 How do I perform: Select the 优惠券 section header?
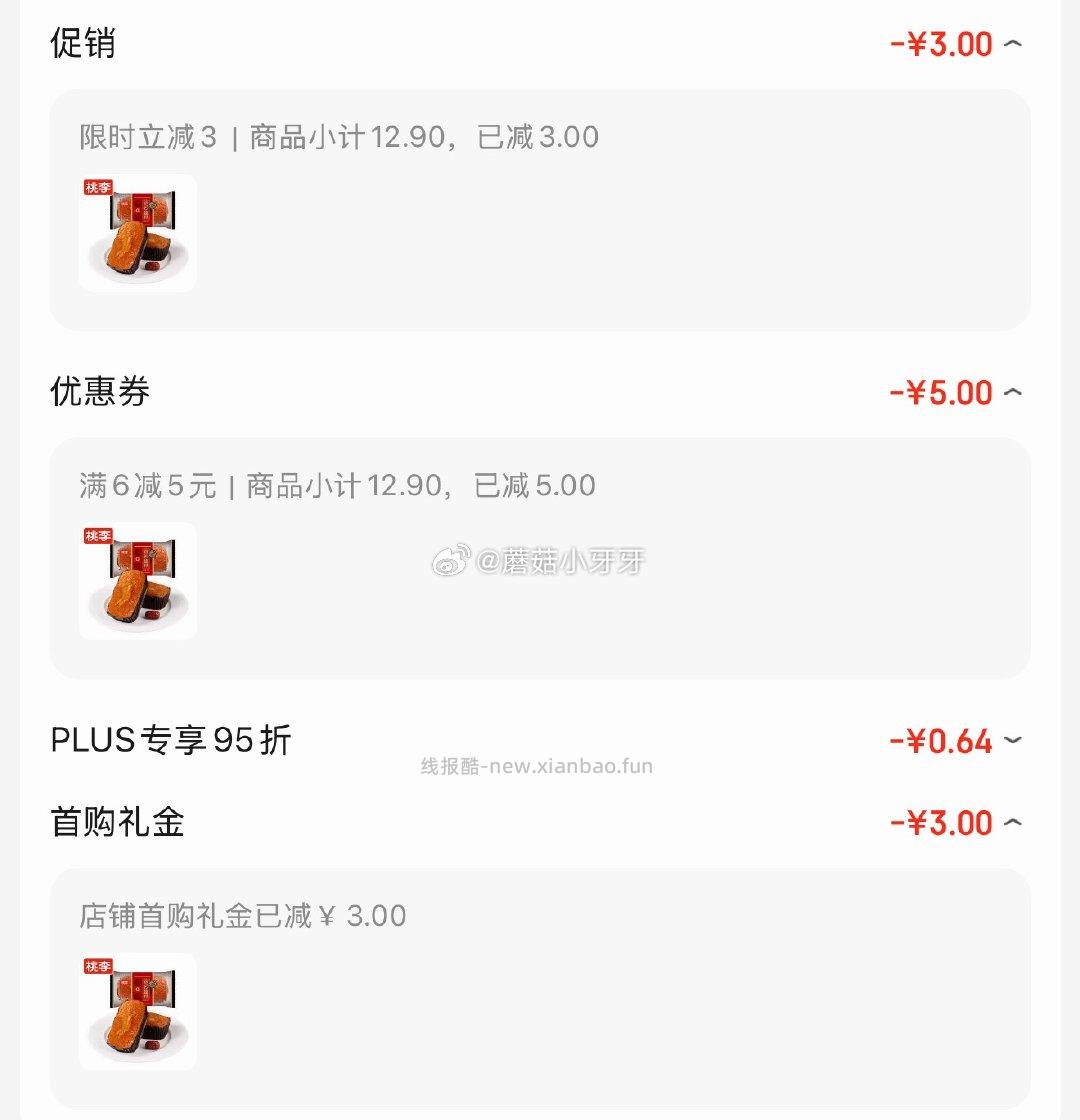coord(100,392)
